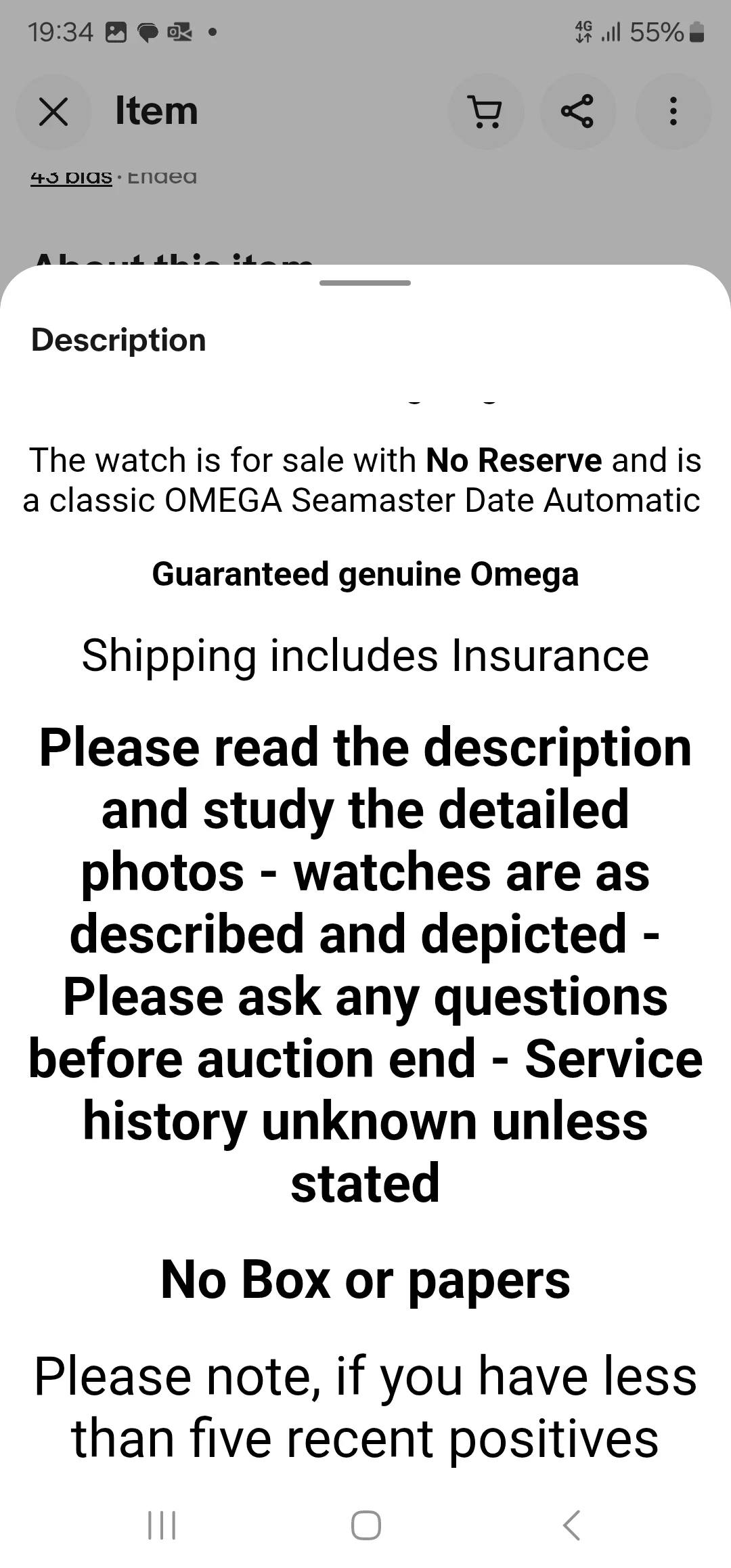This screenshot has width=731, height=1568.
Task: Open the 43 bids link
Action: pyautogui.click(x=71, y=177)
